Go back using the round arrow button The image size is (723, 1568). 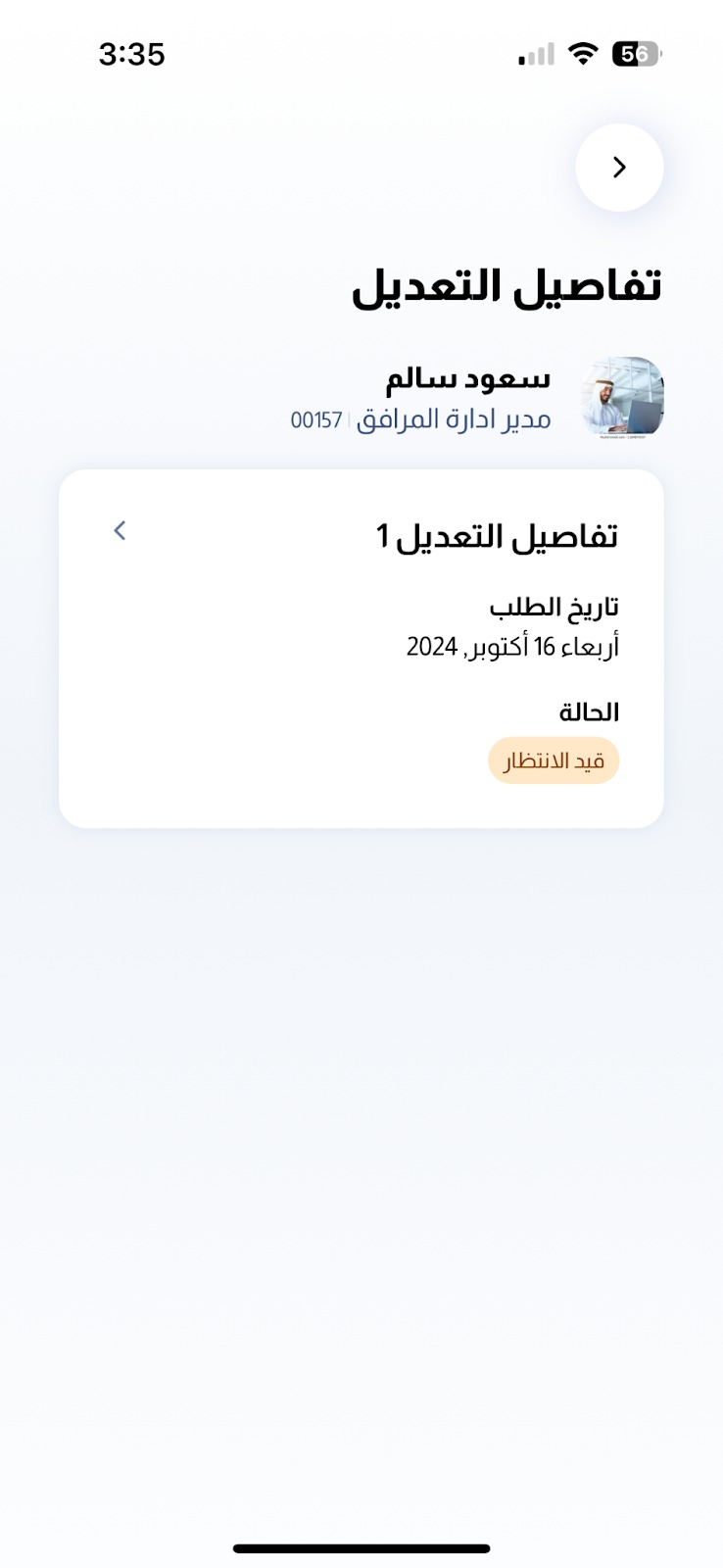(x=619, y=168)
